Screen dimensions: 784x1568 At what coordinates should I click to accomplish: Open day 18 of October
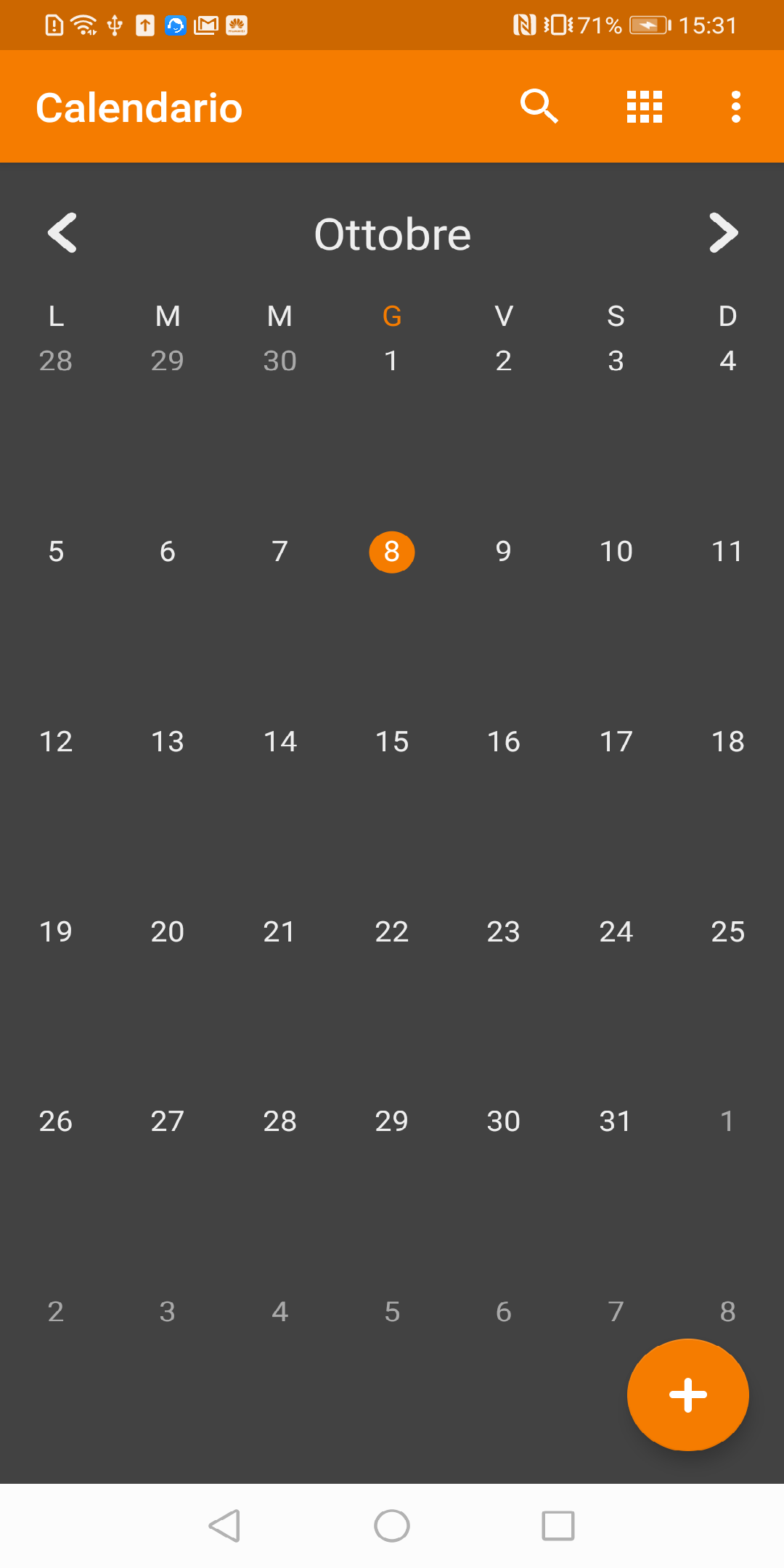point(727,742)
